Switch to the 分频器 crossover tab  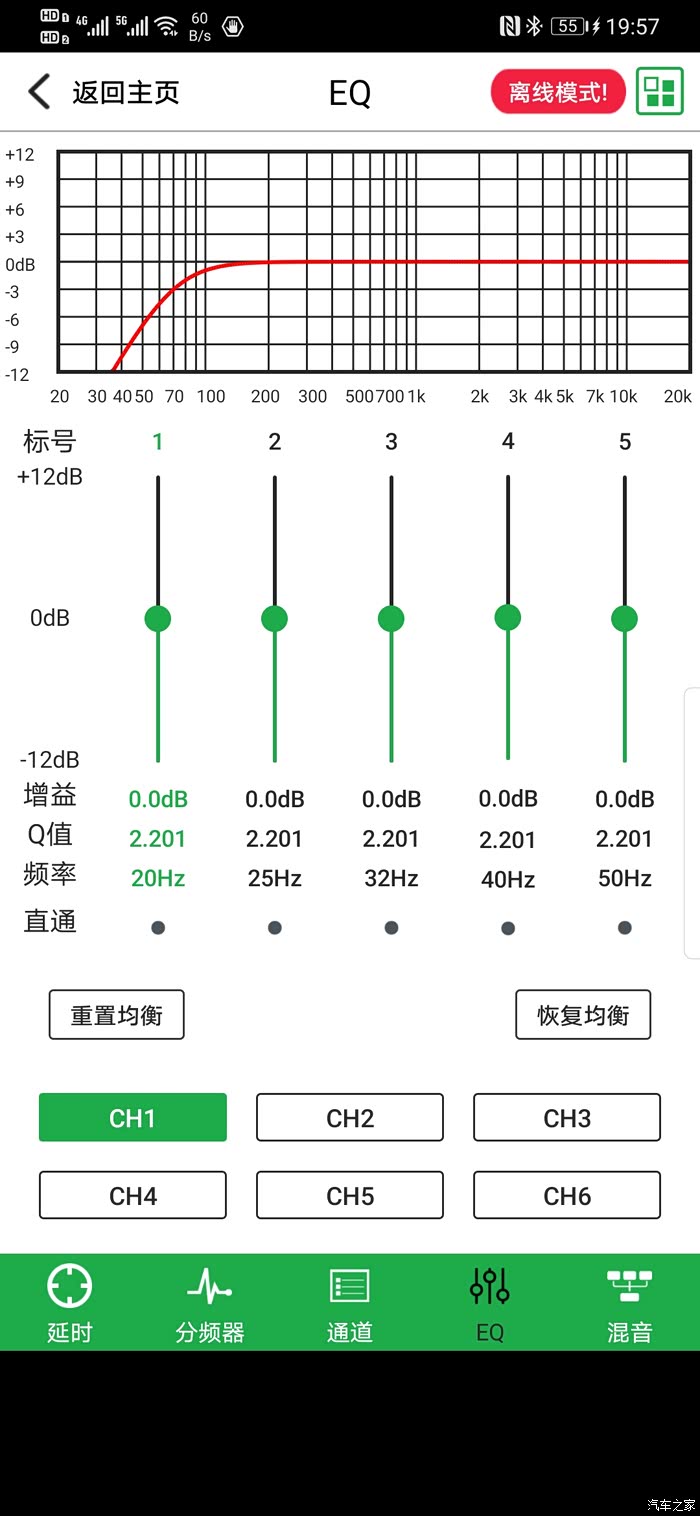pyautogui.click(x=210, y=1302)
